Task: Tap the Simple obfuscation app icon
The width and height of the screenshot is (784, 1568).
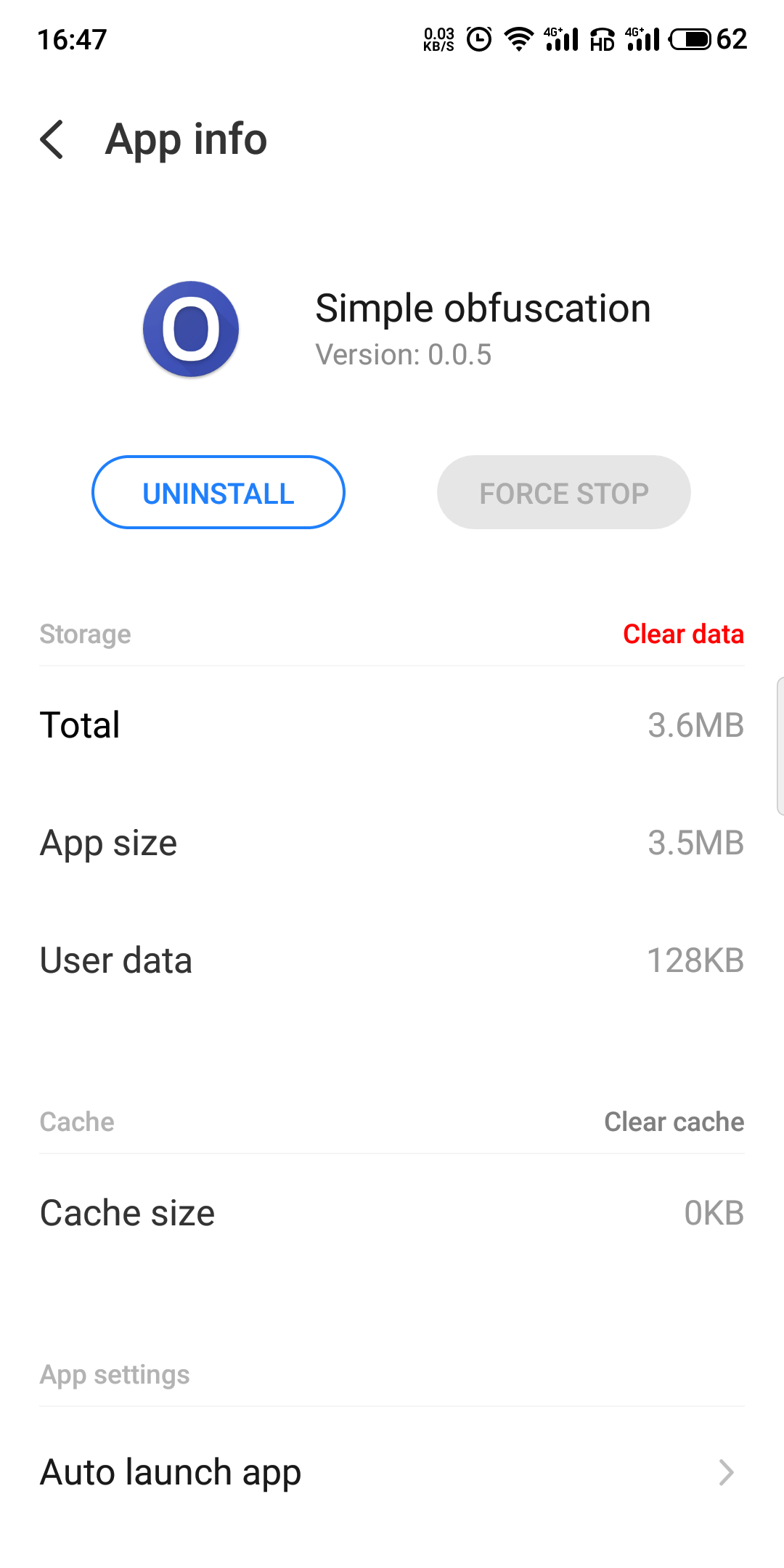Action: [191, 328]
